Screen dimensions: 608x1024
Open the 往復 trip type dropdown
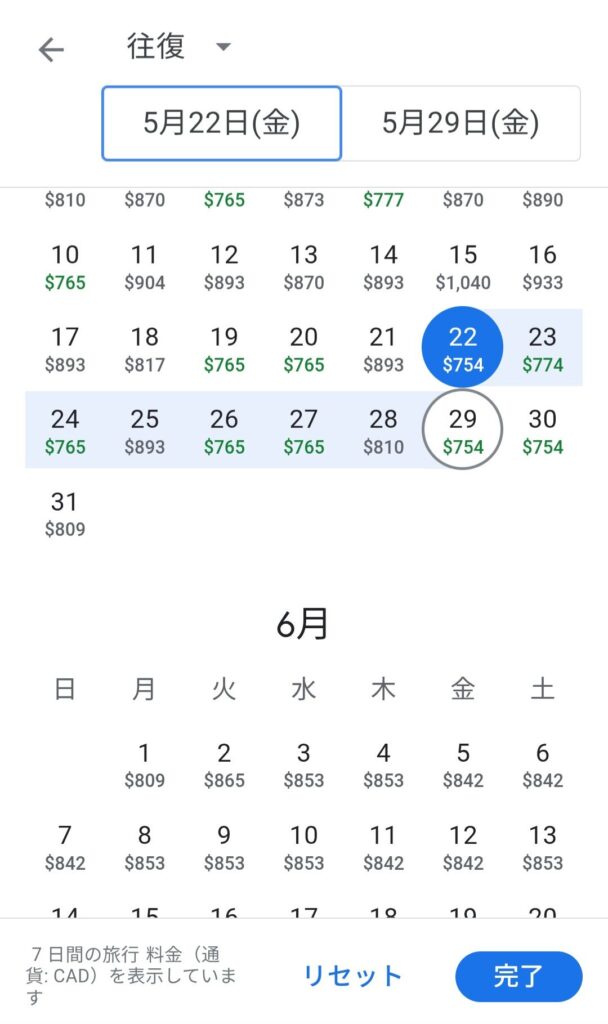(x=179, y=47)
